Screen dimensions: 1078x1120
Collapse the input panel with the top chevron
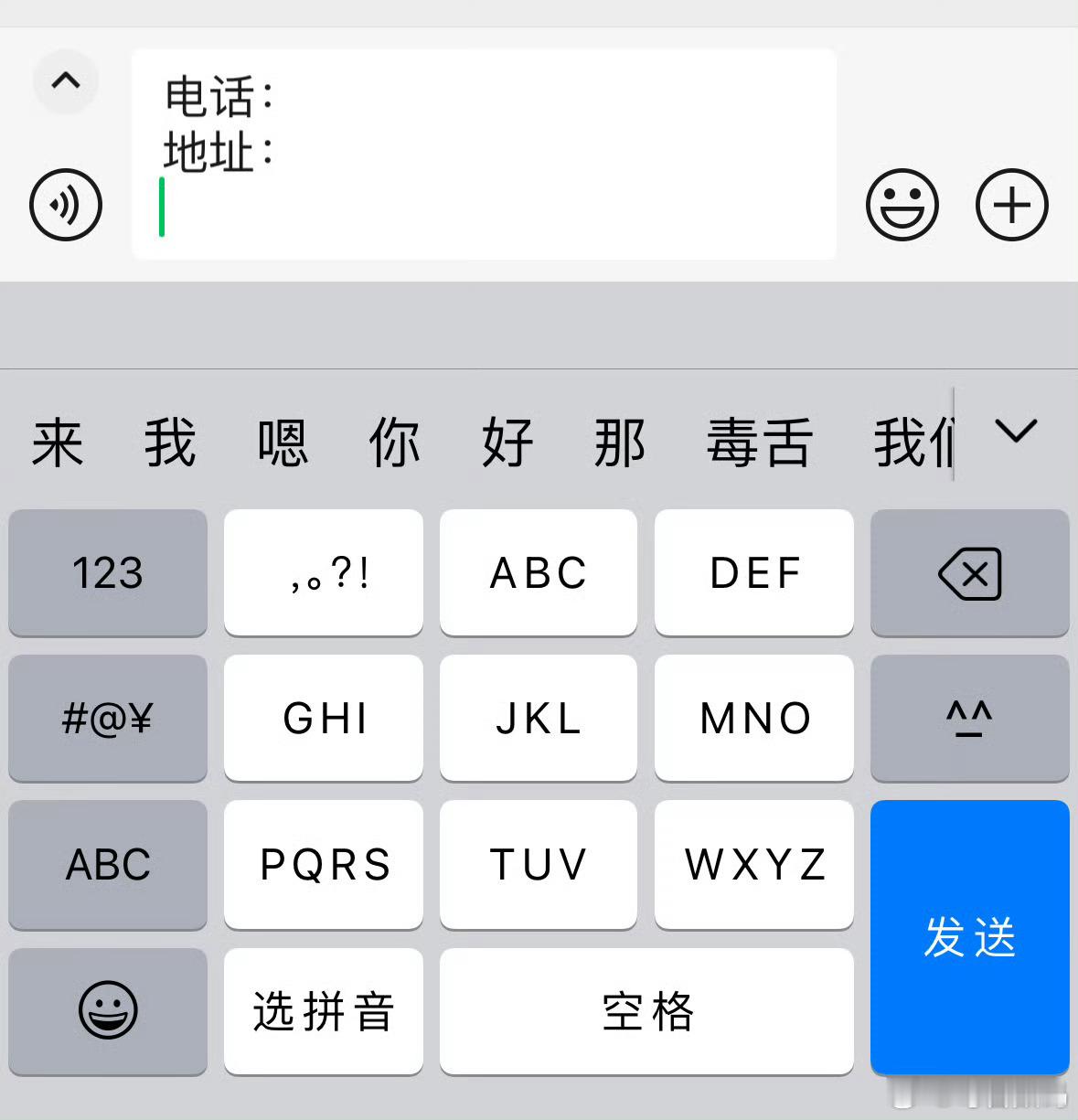65,81
